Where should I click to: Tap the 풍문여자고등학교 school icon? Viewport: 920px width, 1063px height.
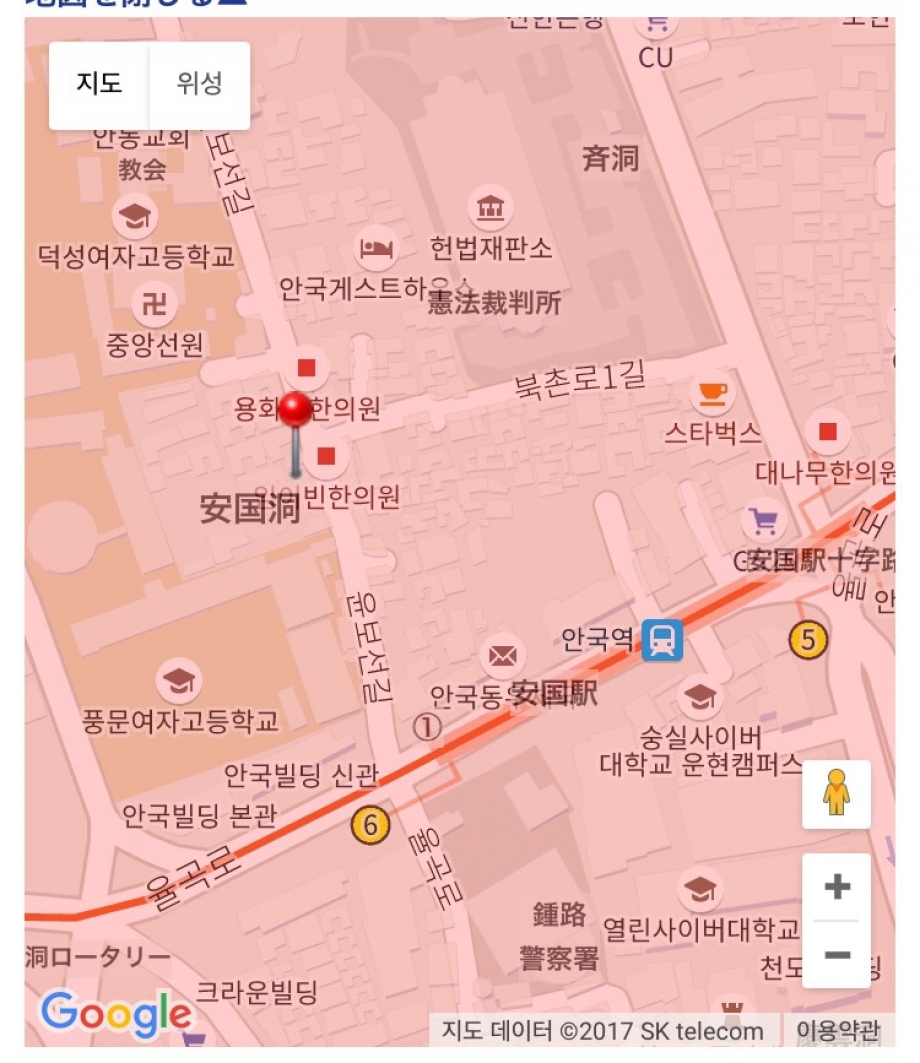coord(179,681)
